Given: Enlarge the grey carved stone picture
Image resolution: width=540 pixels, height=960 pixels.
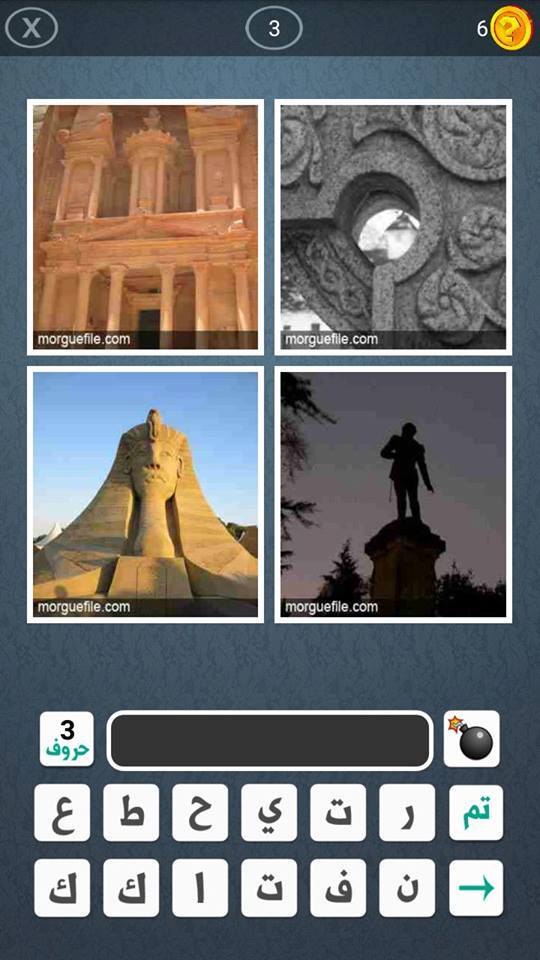Looking at the screenshot, I should 393,227.
